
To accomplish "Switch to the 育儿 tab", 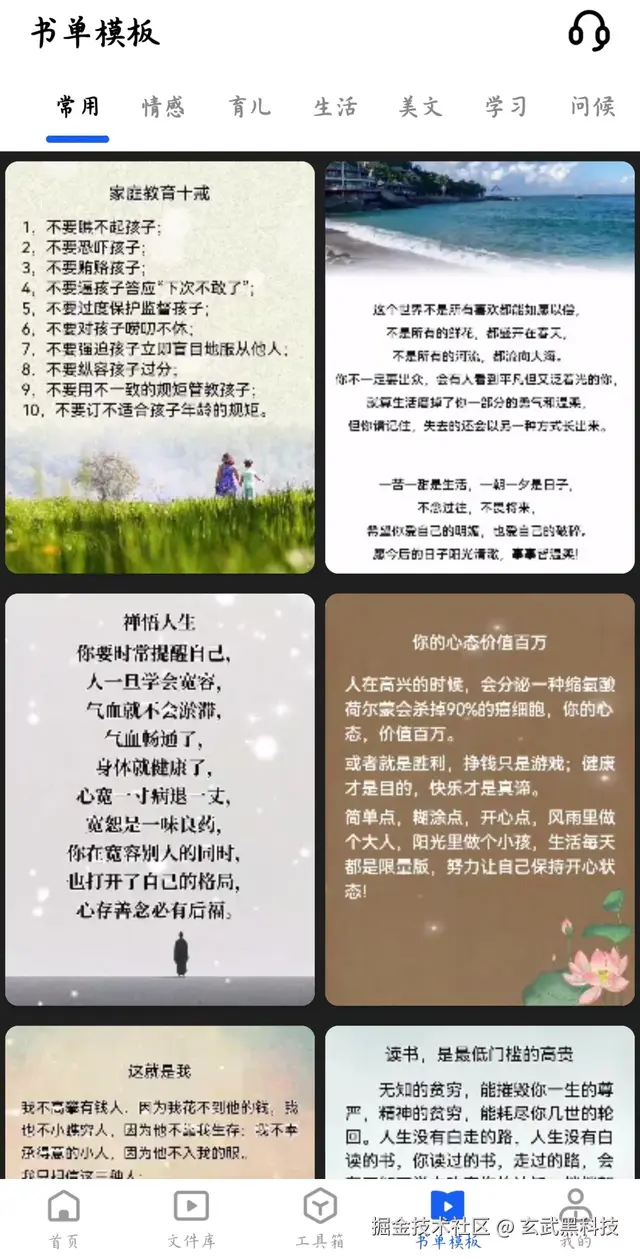I will [x=249, y=107].
